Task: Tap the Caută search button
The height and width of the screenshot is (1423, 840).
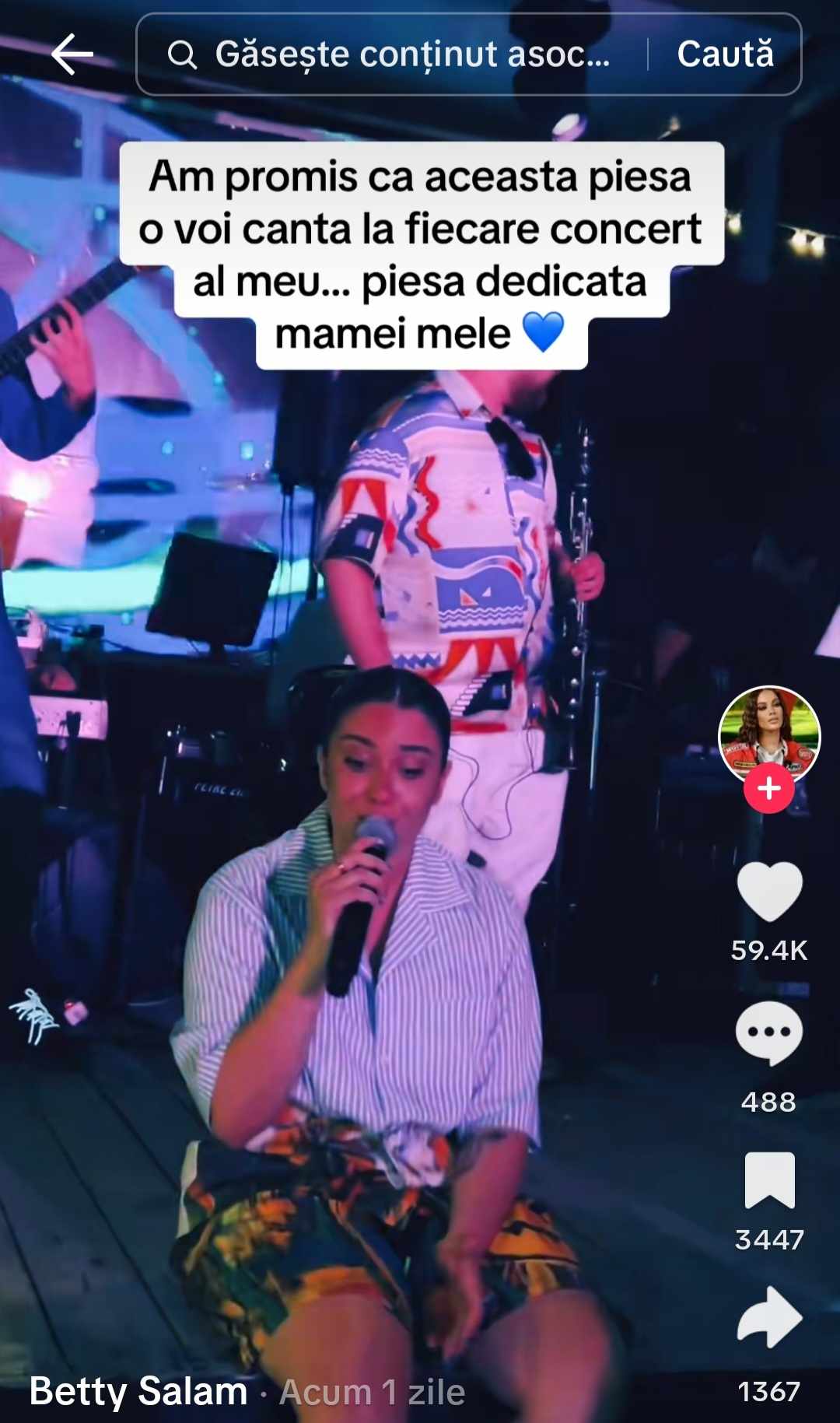Action: click(x=725, y=54)
